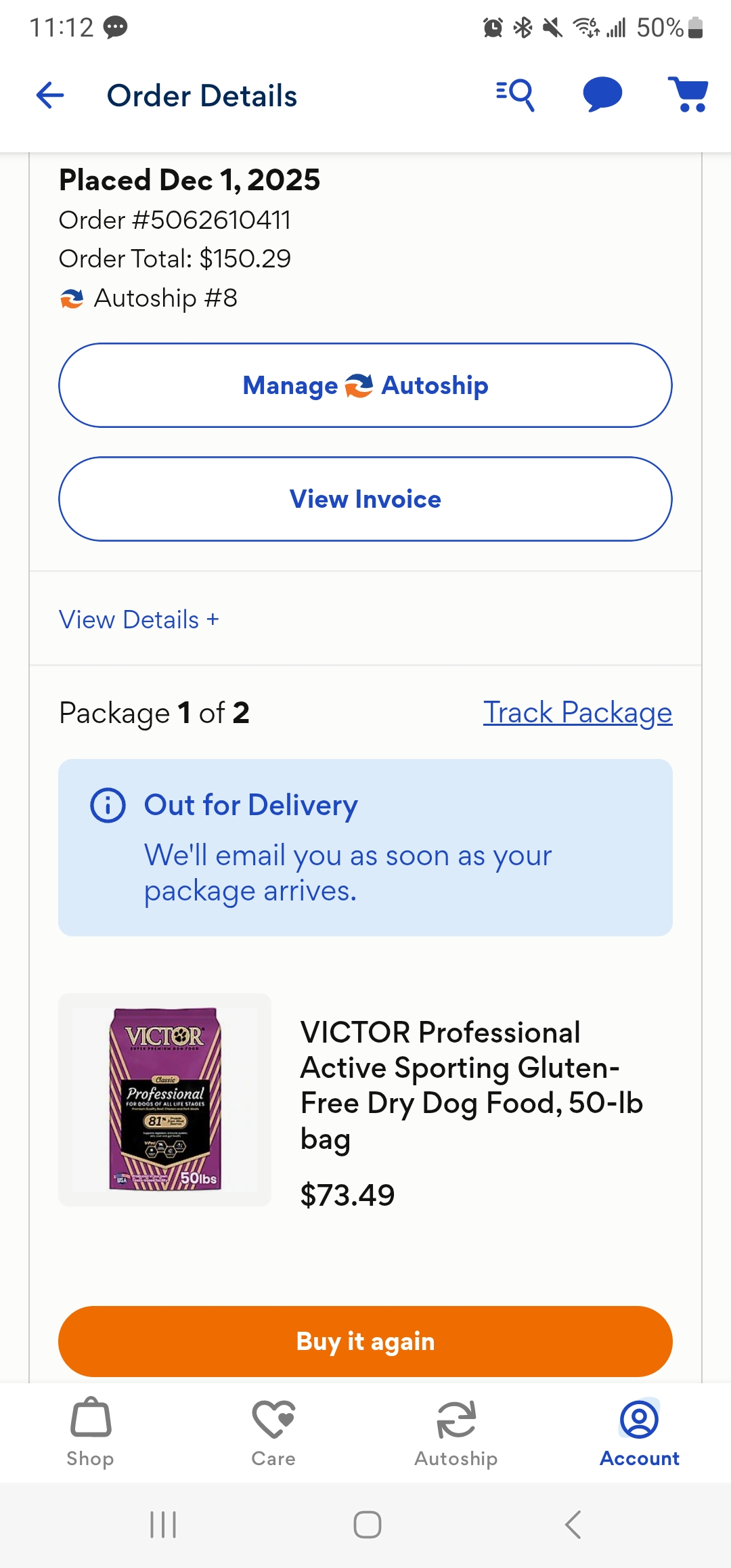Tap Buy it again
The image size is (731, 1568).
point(365,1341)
